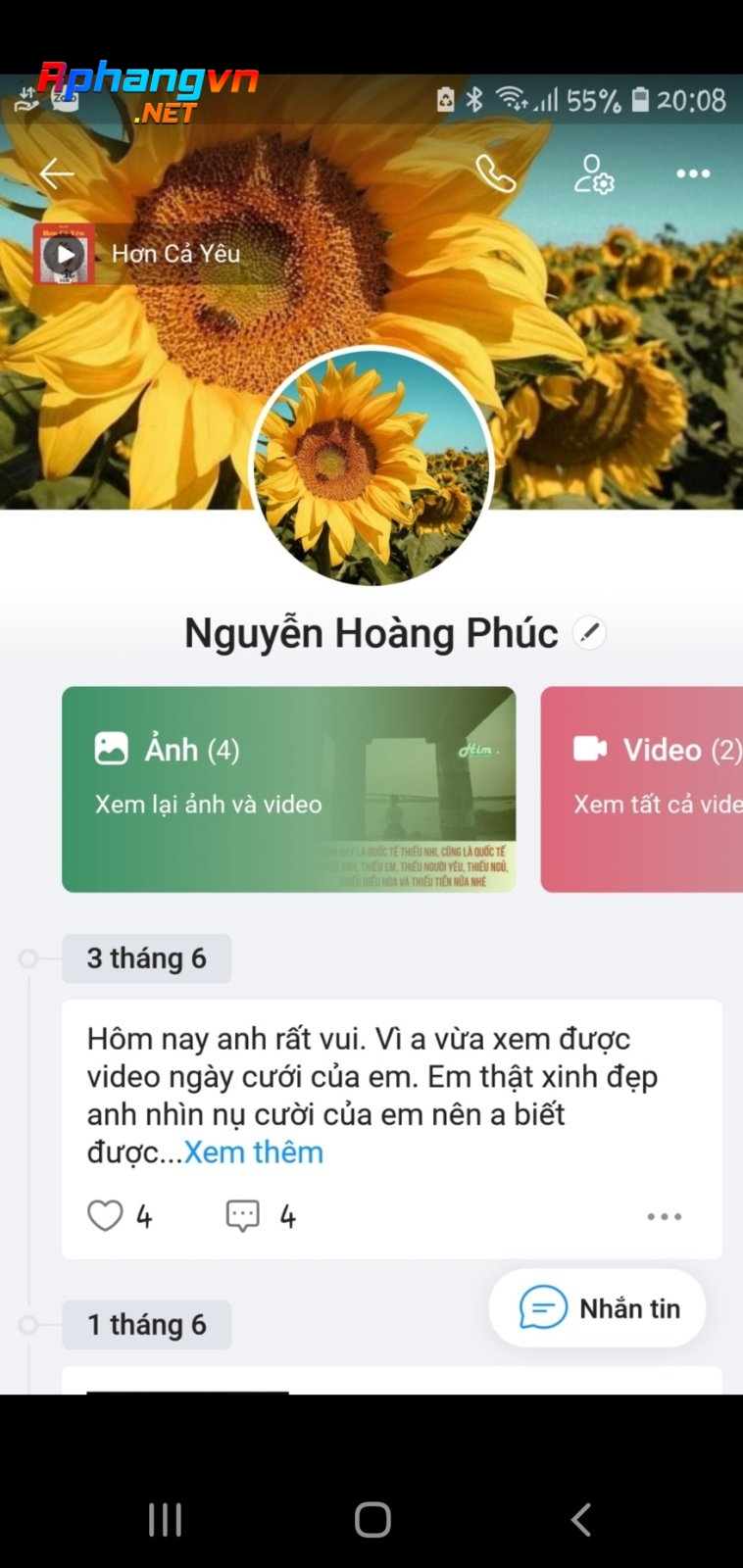
Task: Open the top-right overflow menu
Action: pos(693,174)
